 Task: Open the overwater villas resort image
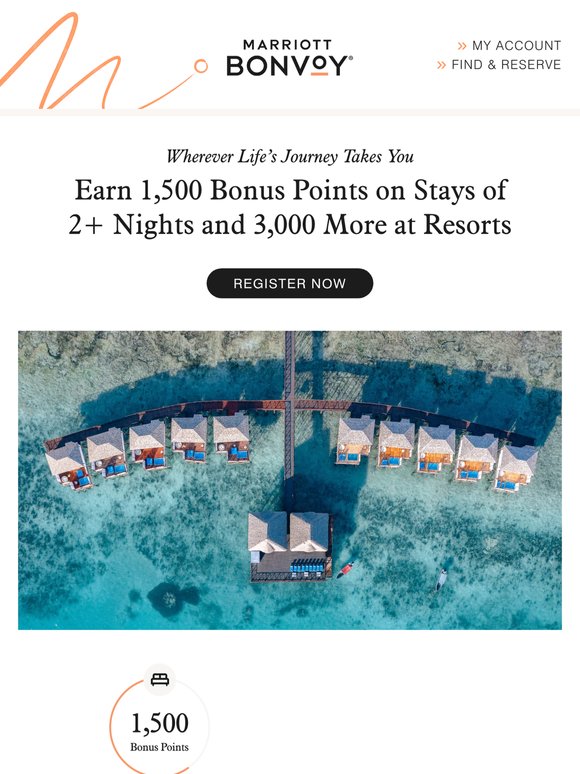[x=290, y=480]
